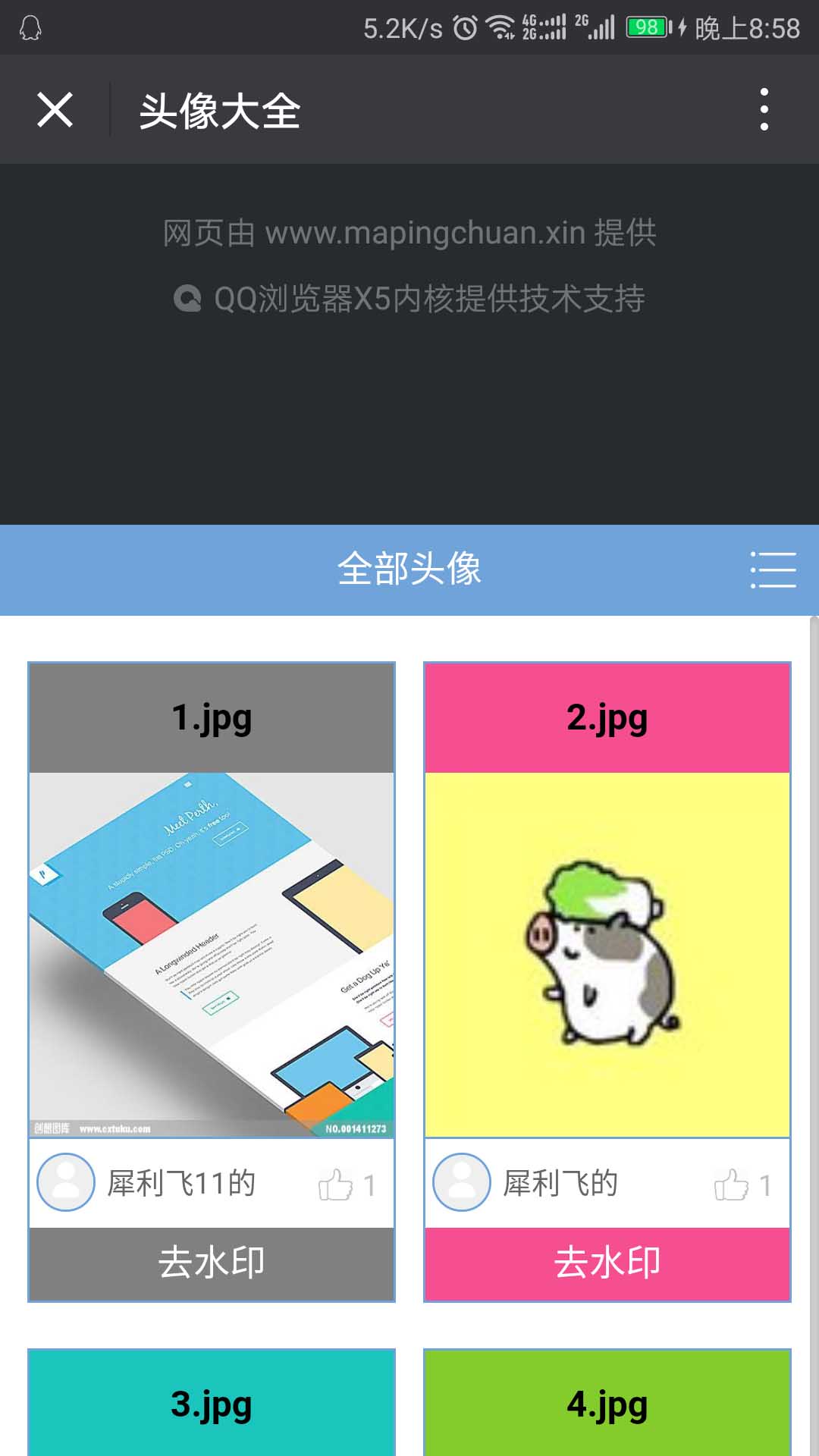Tap 去水印 under 1.jpg

tap(212, 1263)
